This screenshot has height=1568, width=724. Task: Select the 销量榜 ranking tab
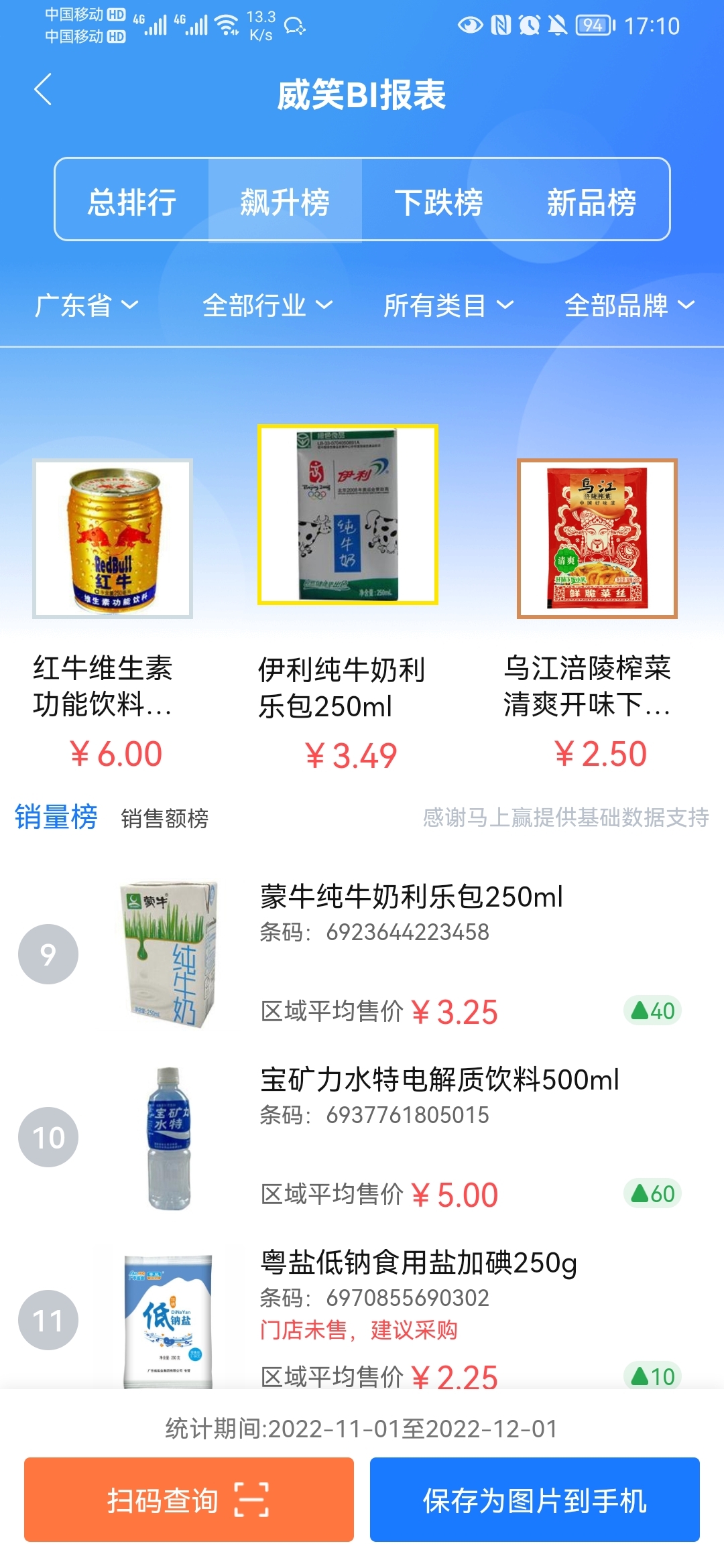(56, 818)
